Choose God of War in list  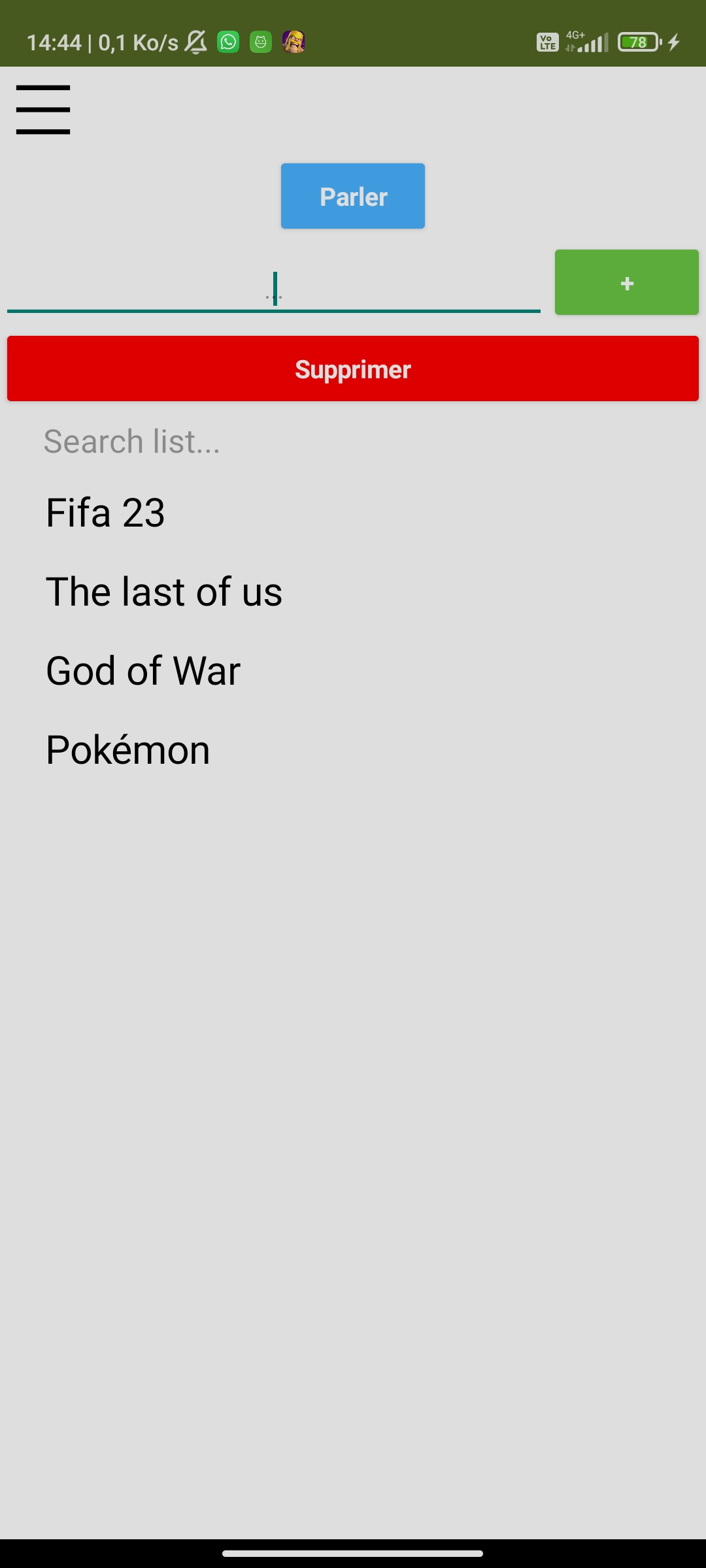(x=143, y=671)
